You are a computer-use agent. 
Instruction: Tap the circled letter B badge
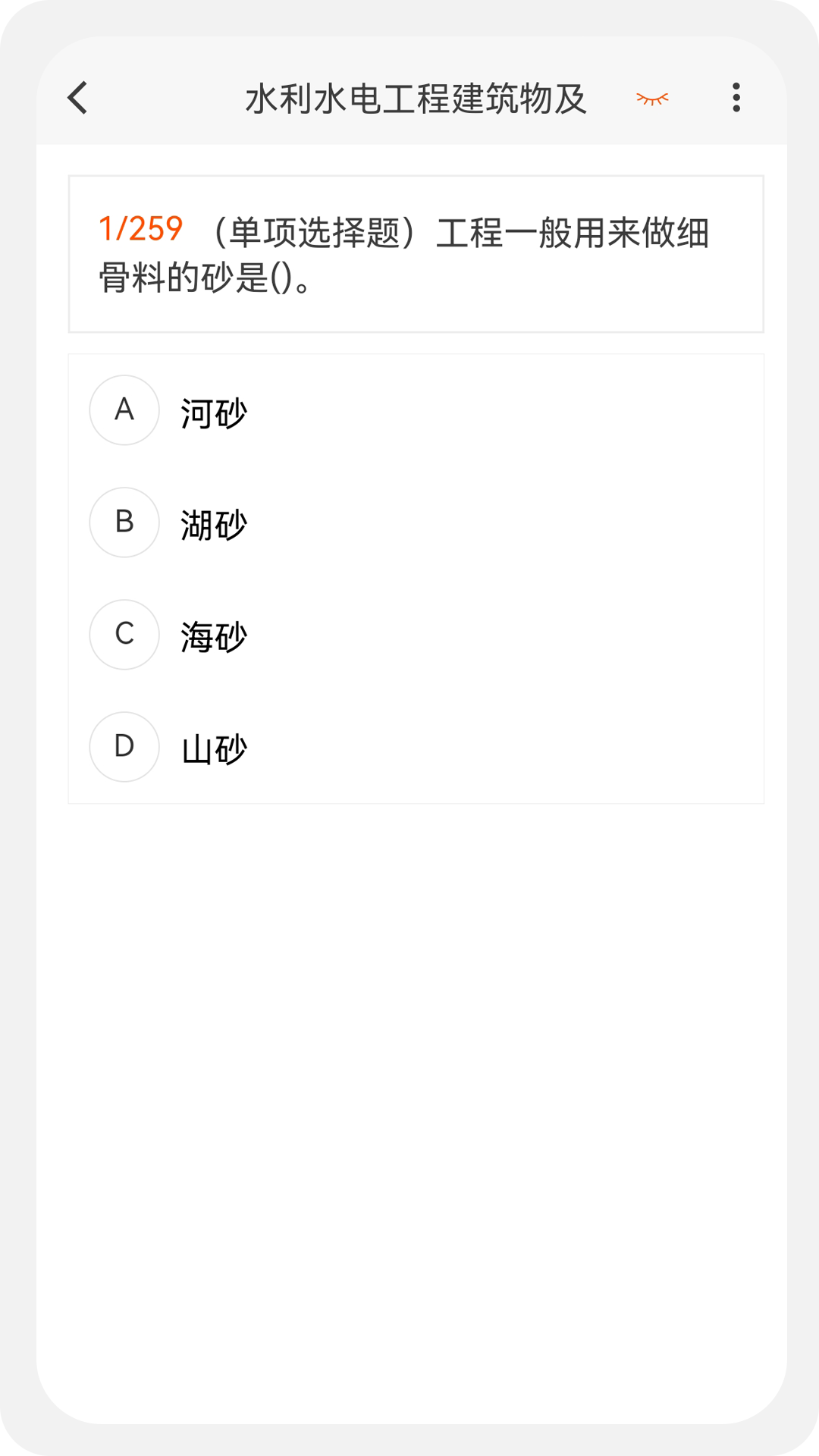(124, 522)
